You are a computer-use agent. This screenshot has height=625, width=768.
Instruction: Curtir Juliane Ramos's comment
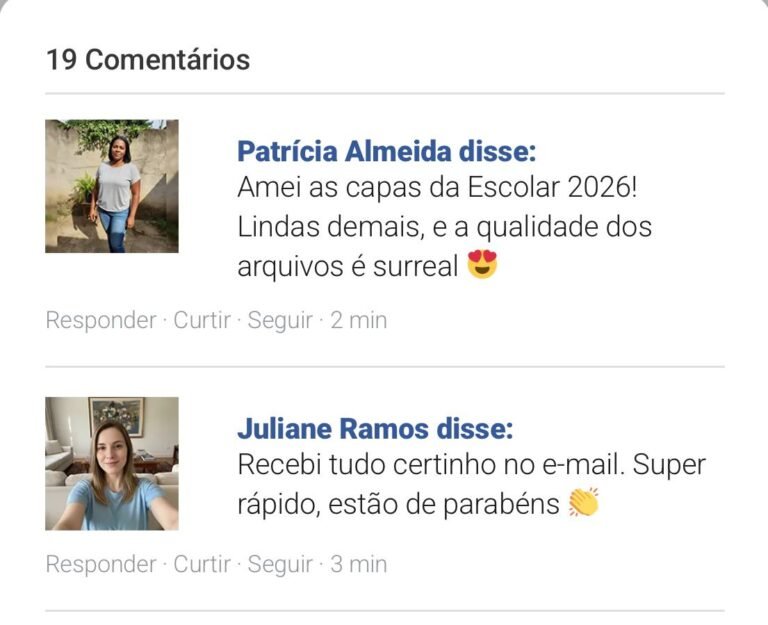point(202,564)
